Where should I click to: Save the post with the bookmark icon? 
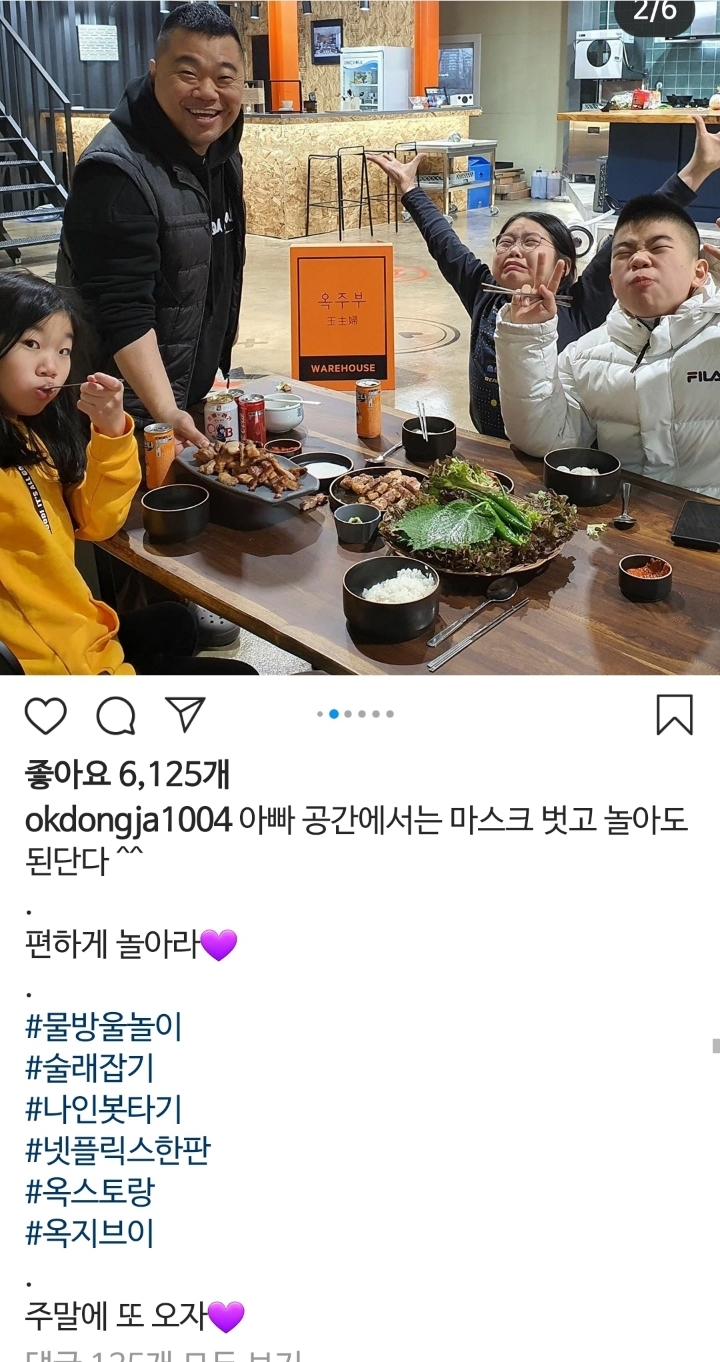[675, 715]
